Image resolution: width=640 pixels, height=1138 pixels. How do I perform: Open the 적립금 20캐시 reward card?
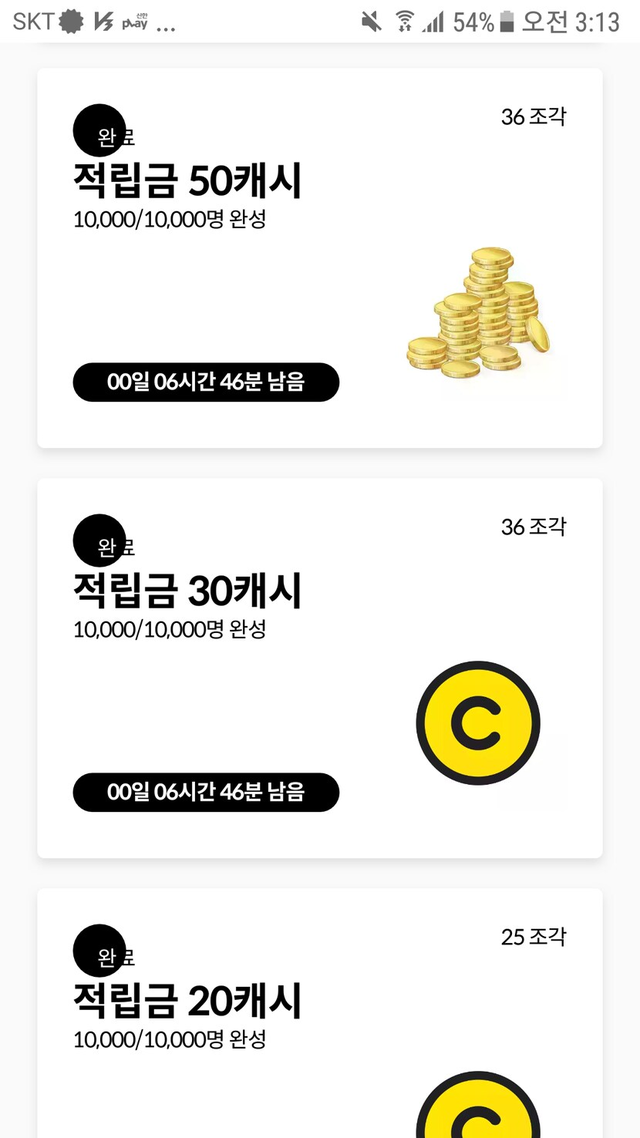pos(320,1010)
